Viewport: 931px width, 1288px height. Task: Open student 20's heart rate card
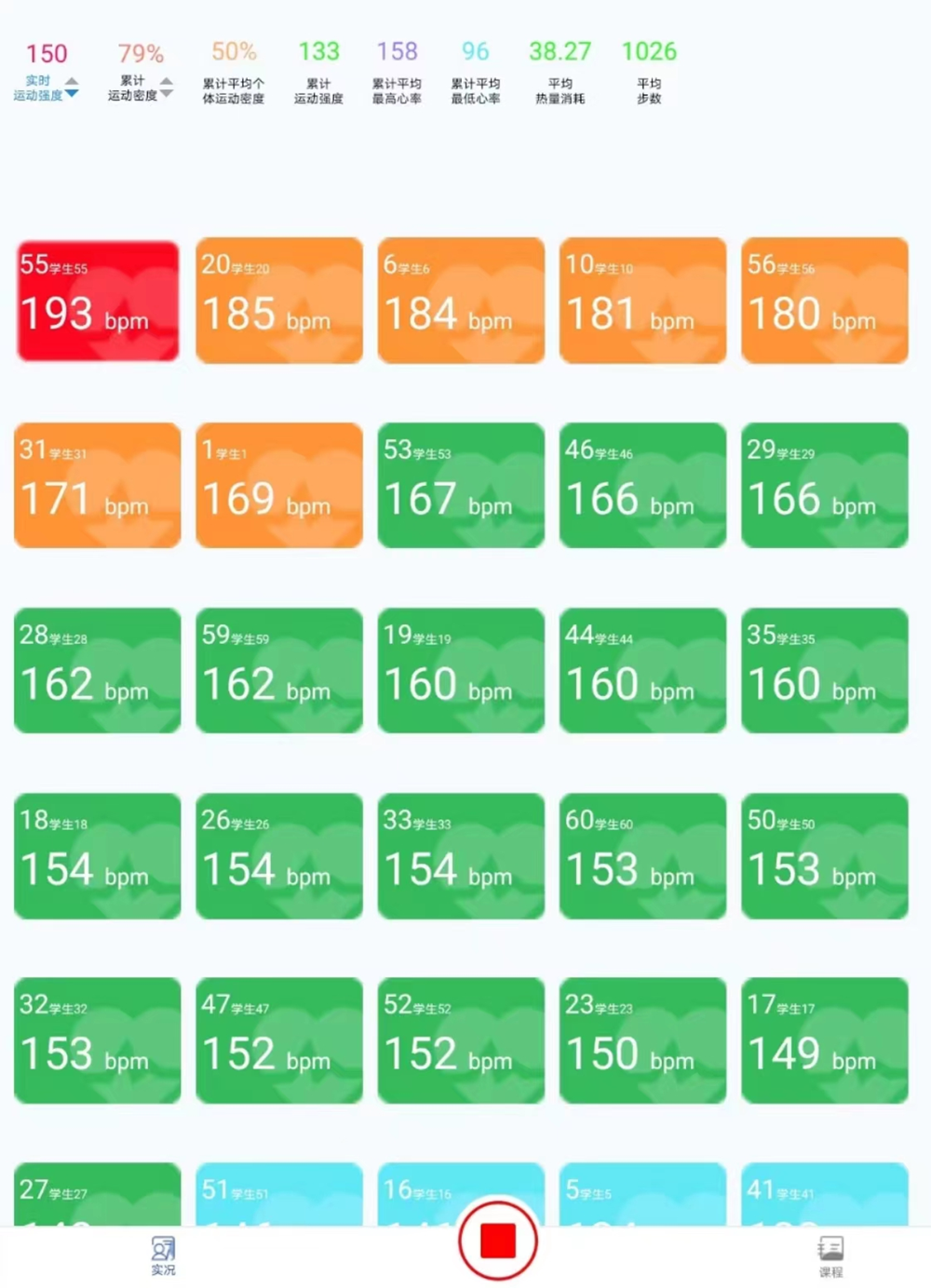tap(279, 301)
